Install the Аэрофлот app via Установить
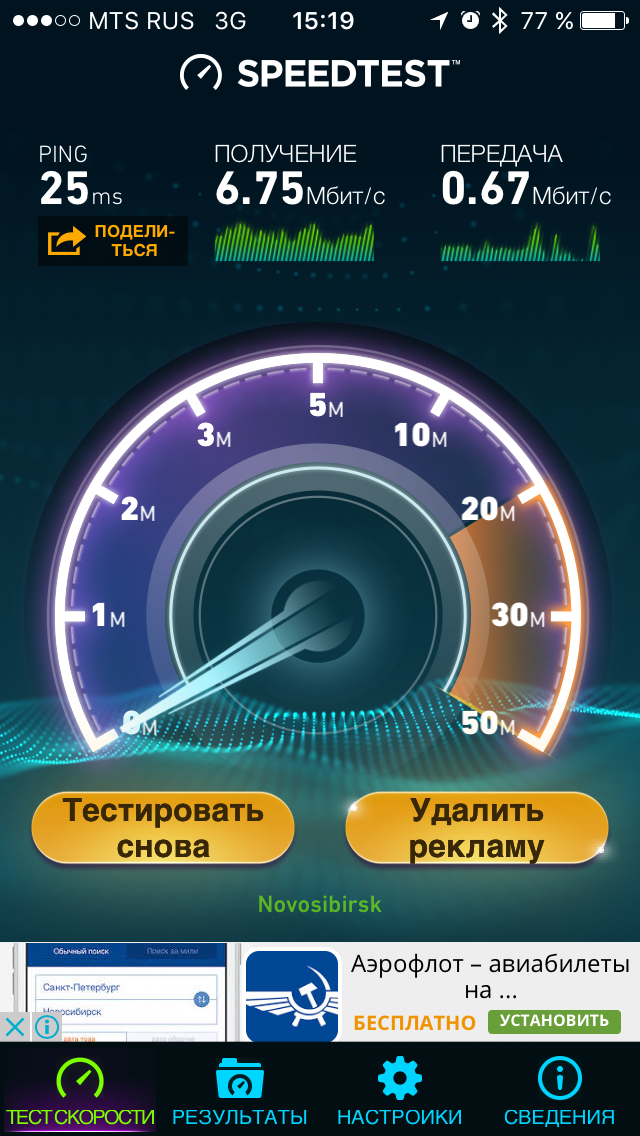The image size is (640, 1136). click(554, 1022)
